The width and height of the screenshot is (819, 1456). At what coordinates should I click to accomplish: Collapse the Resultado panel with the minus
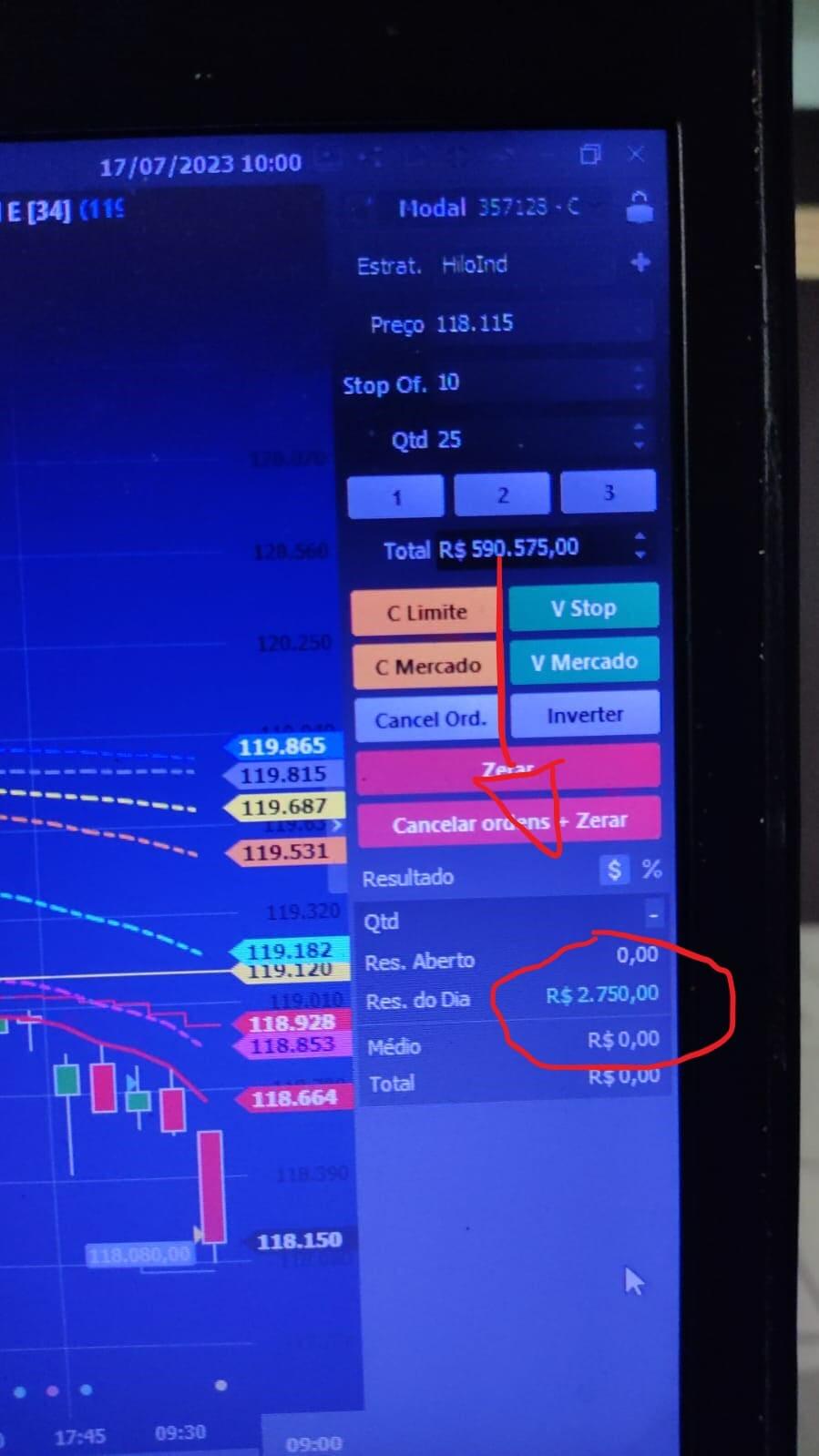pos(653,914)
